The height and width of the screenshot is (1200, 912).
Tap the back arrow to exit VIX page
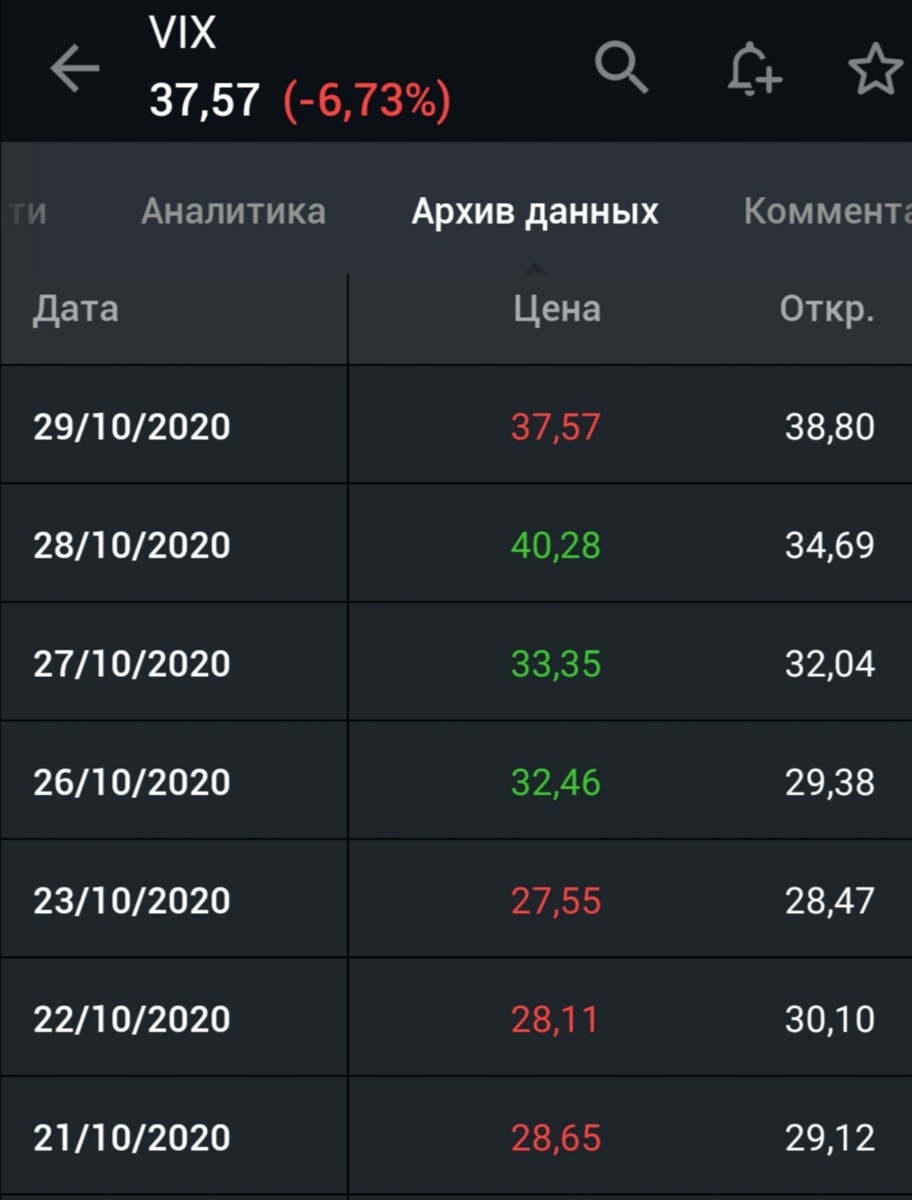tap(75, 70)
